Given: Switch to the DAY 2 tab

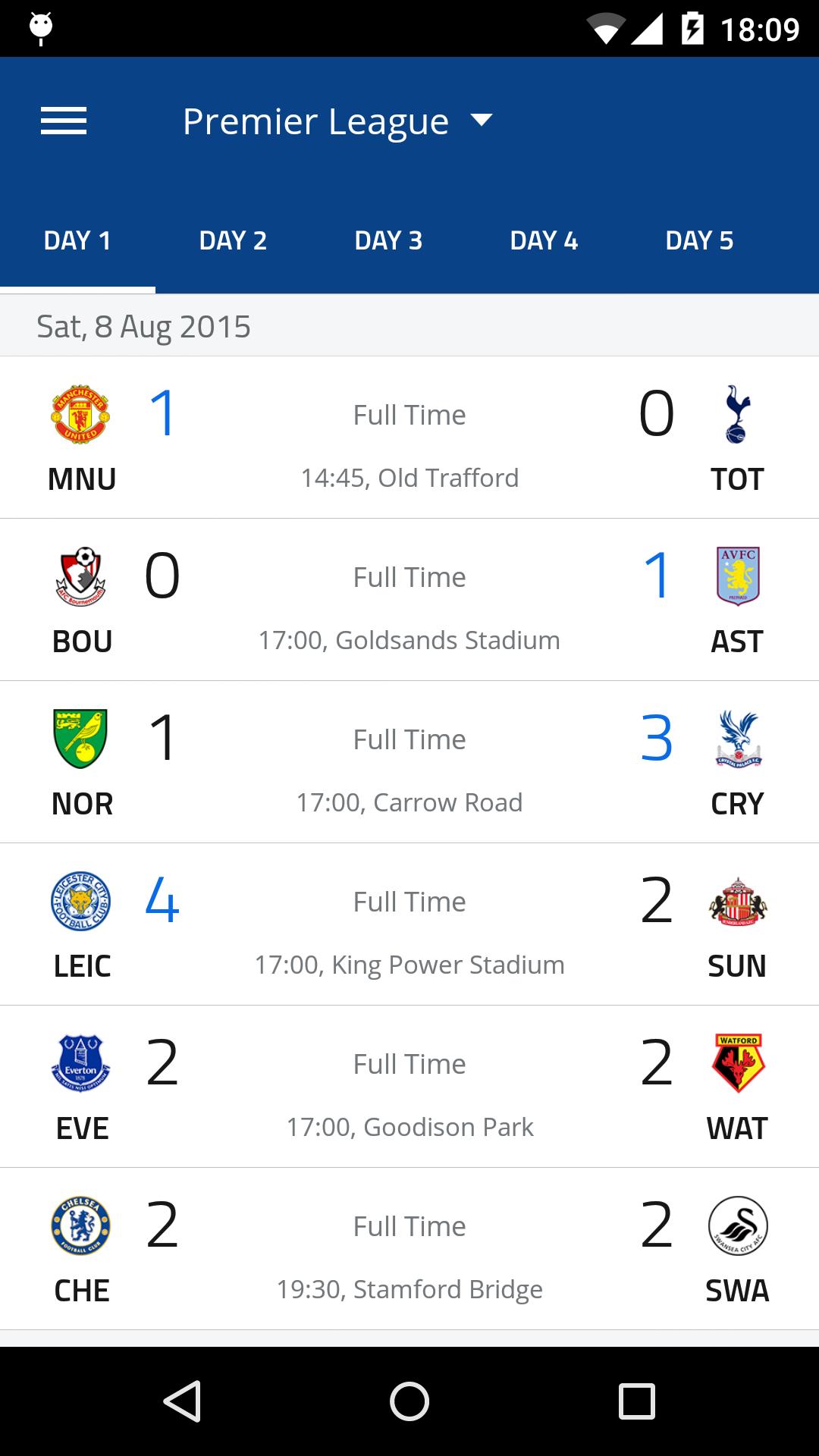Looking at the screenshot, I should coord(233,240).
